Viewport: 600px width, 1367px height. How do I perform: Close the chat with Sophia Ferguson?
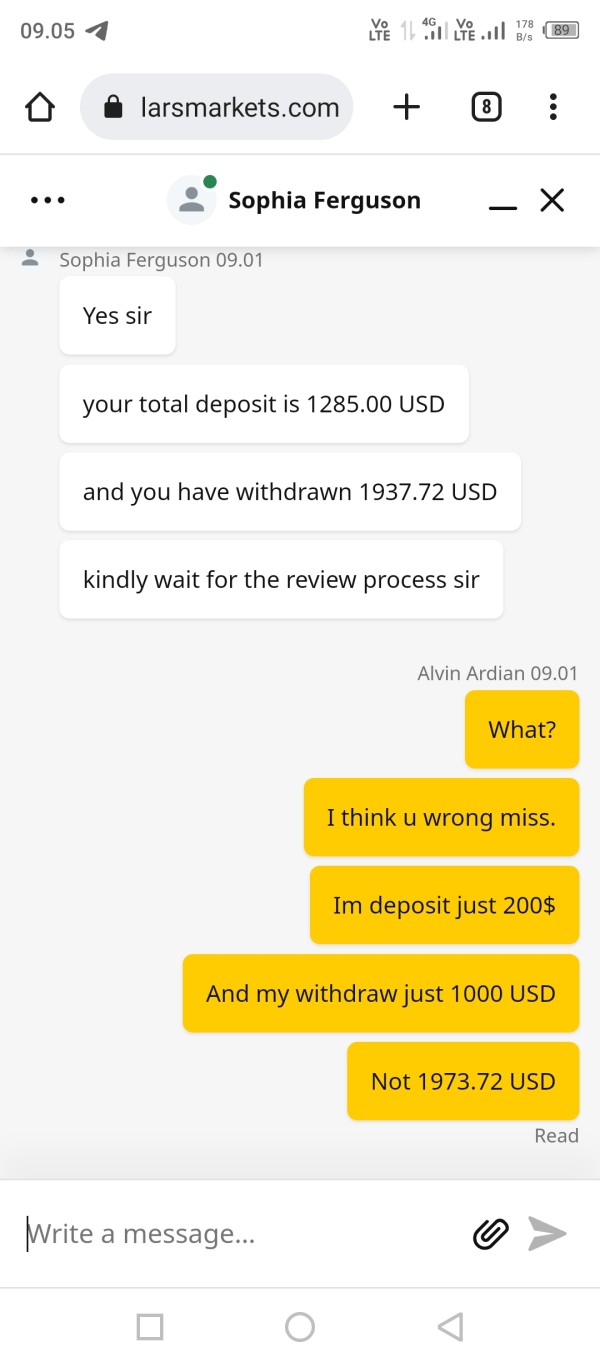click(x=552, y=200)
